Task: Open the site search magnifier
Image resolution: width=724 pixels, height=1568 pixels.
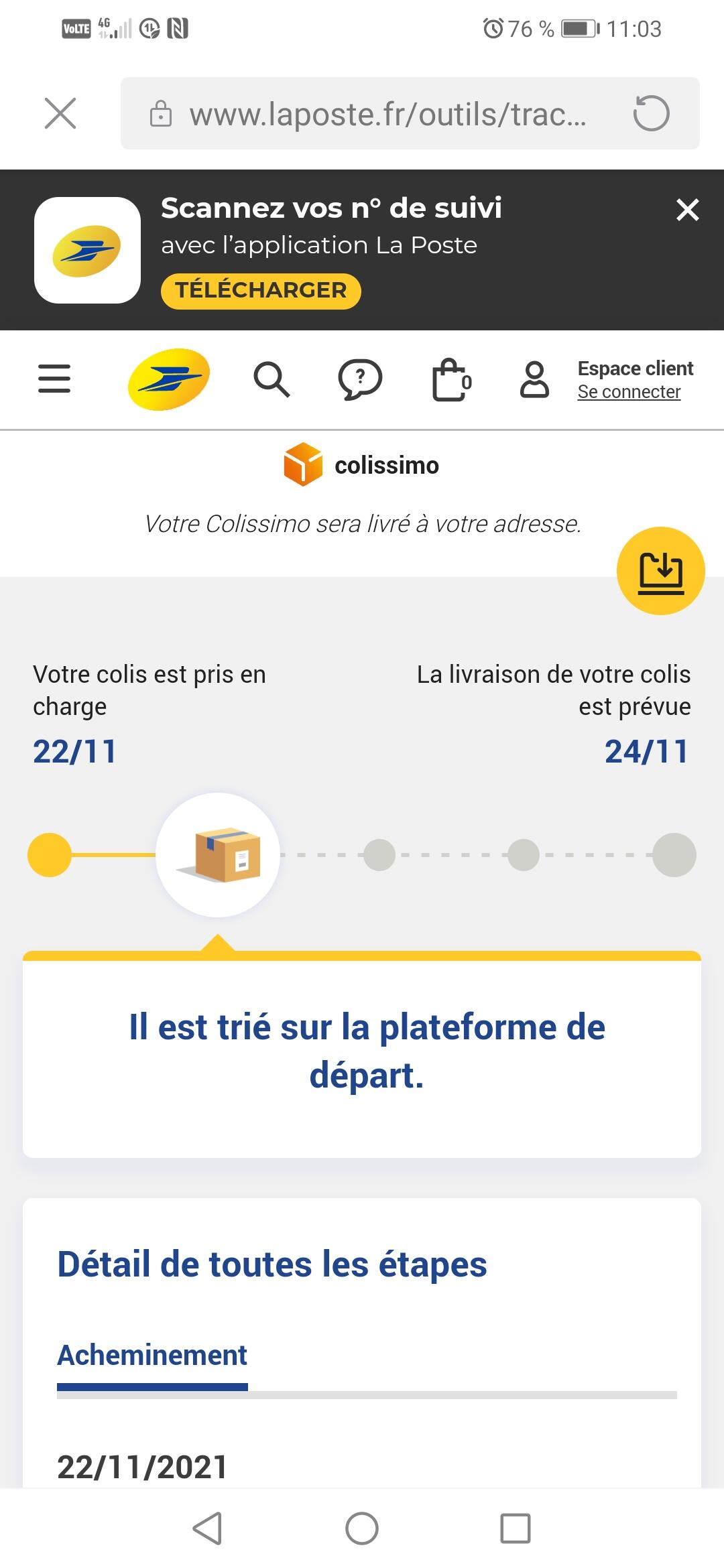Action: coord(271,379)
